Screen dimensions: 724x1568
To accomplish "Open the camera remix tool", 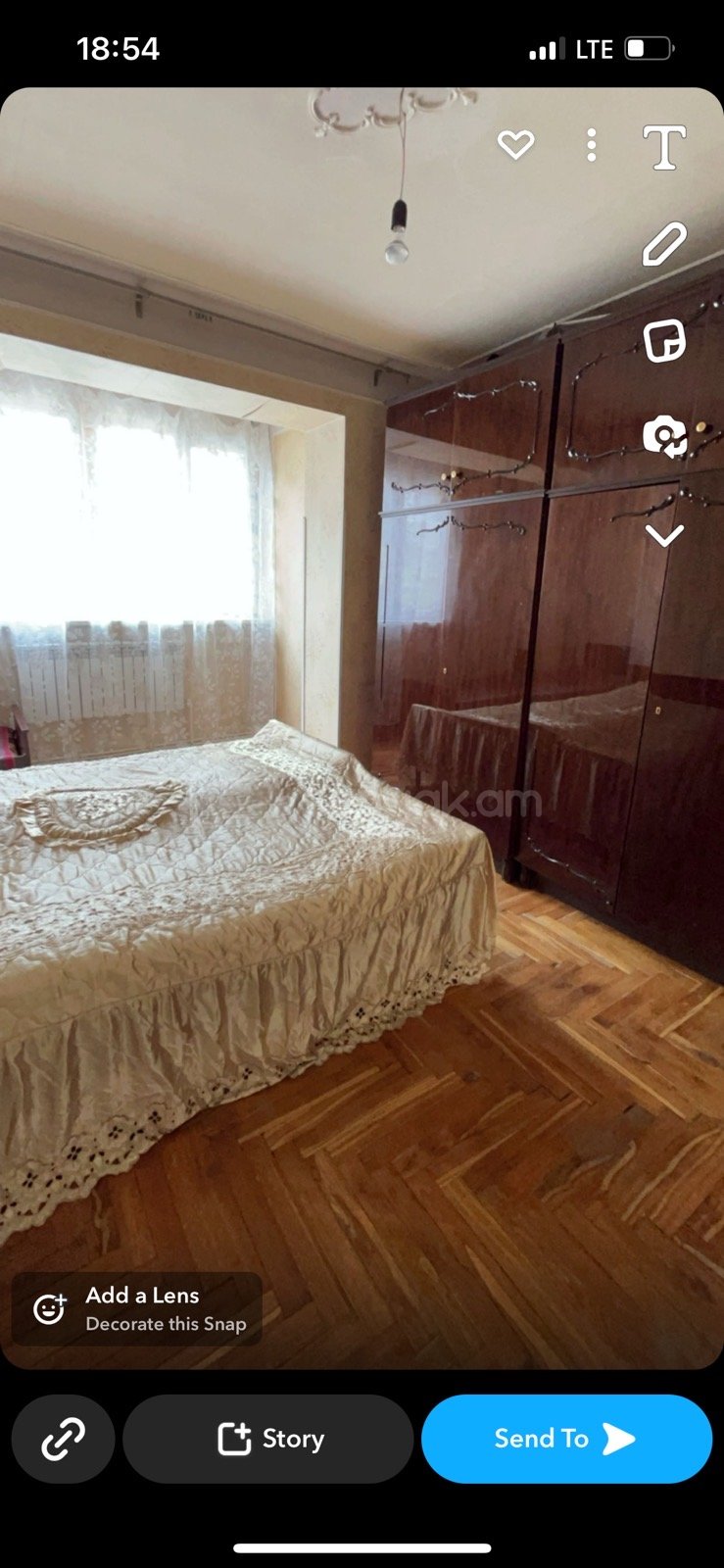I will click(664, 436).
